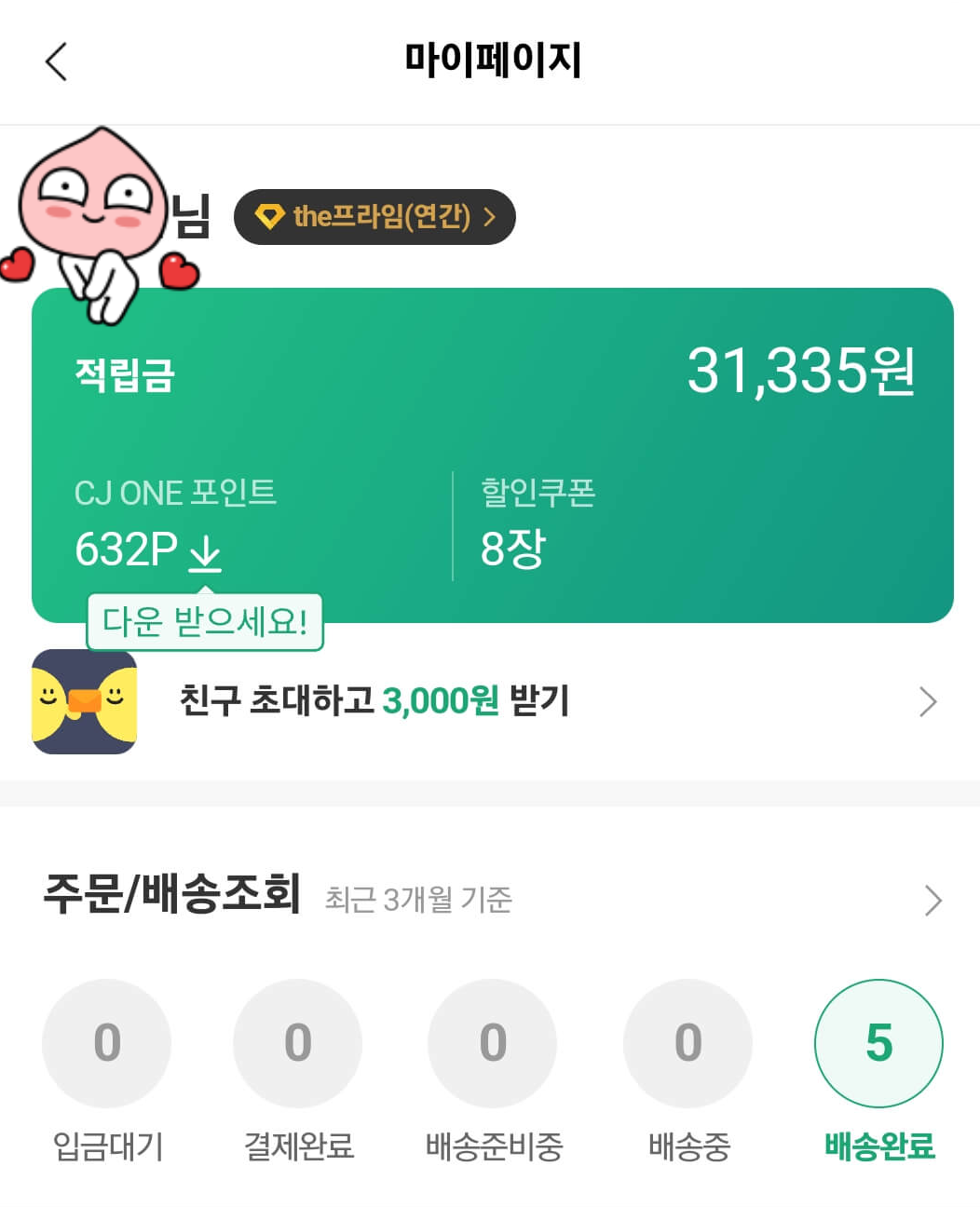Select the 배송중 status circle
This screenshot has width=980, height=1207.
click(x=687, y=1043)
